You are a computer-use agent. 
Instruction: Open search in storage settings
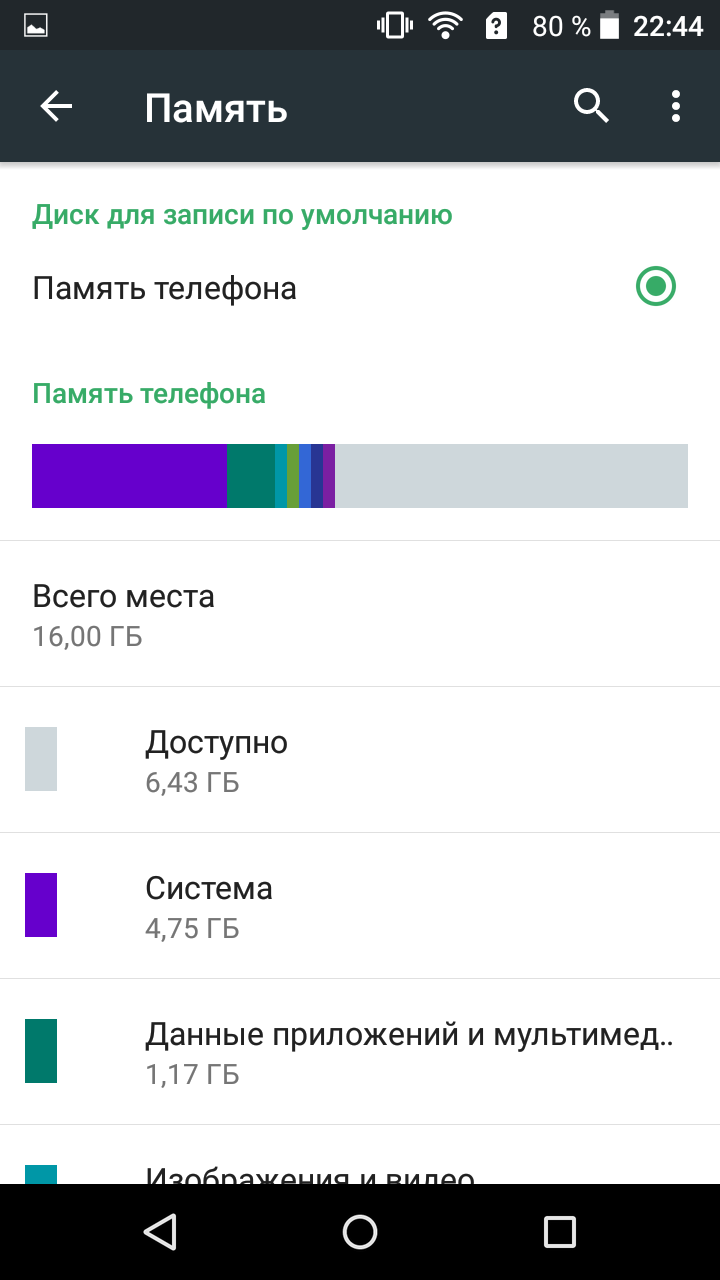tap(591, 106)
